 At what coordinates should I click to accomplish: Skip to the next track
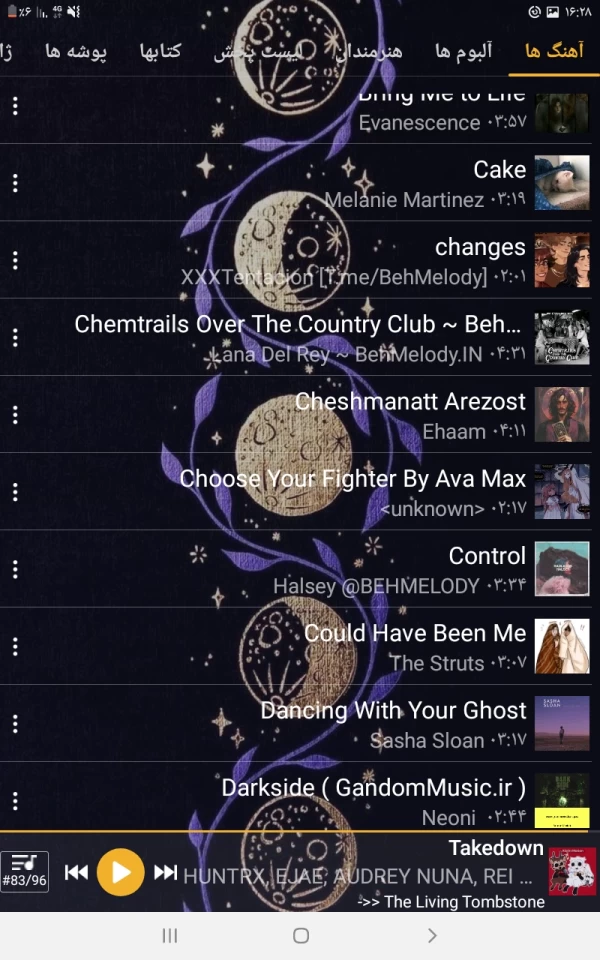pyautogui.click(x=166, y=872)
